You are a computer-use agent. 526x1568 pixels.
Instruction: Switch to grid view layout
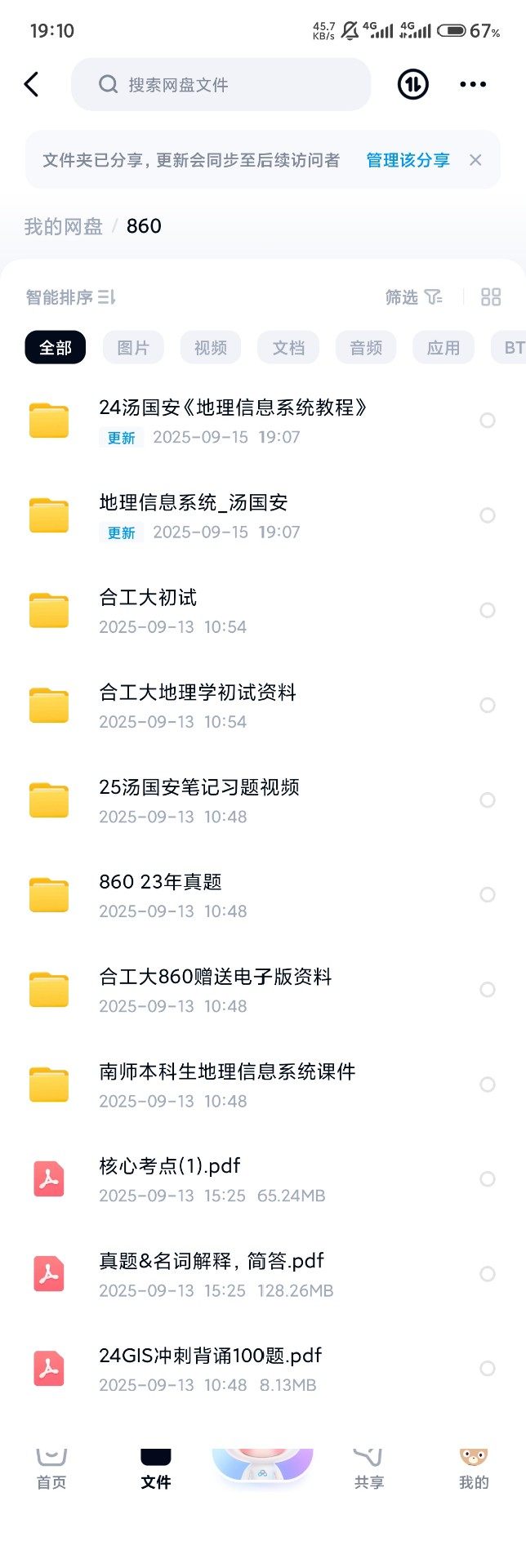click(x=491, y=297)
